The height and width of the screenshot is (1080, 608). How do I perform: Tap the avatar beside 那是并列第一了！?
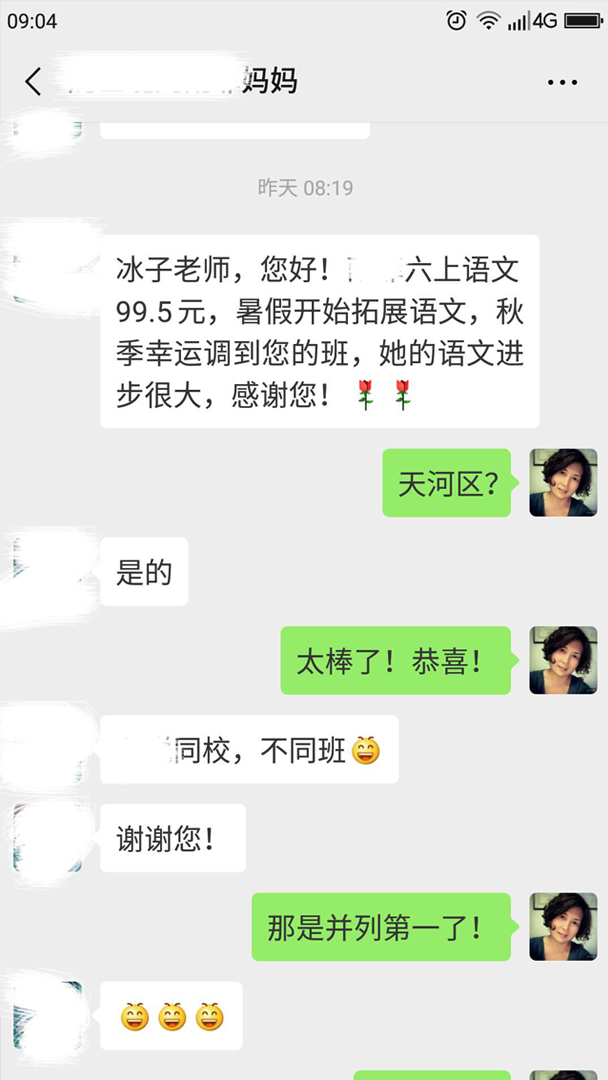pyautogui.click(x=563, y=927)
